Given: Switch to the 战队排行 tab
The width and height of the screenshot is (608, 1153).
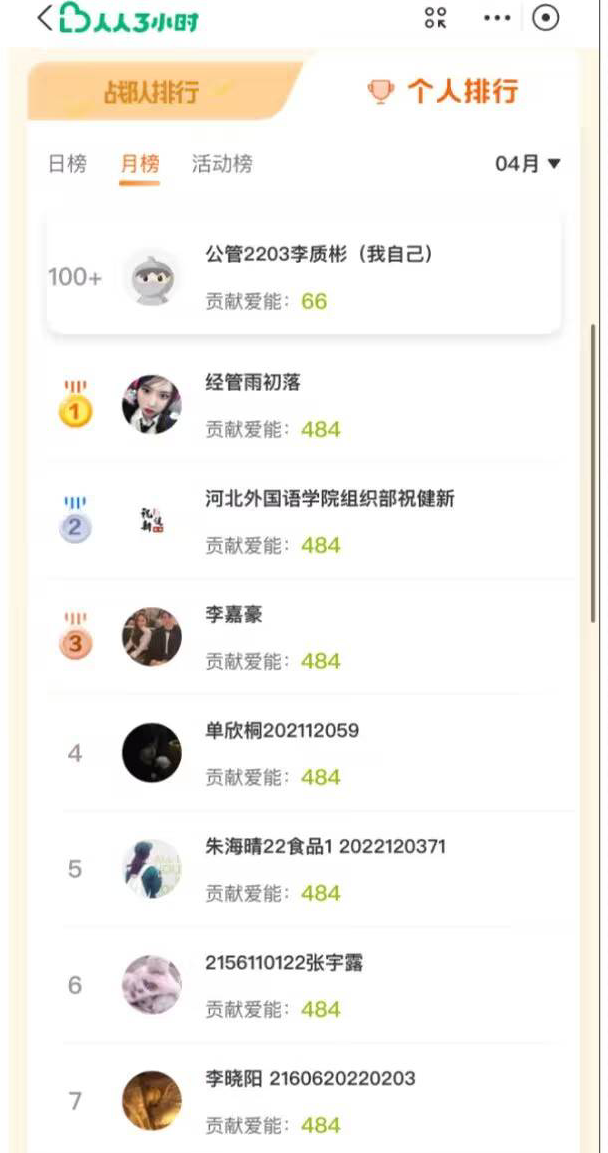Looking at the screenshot, I should click(152, 93).
